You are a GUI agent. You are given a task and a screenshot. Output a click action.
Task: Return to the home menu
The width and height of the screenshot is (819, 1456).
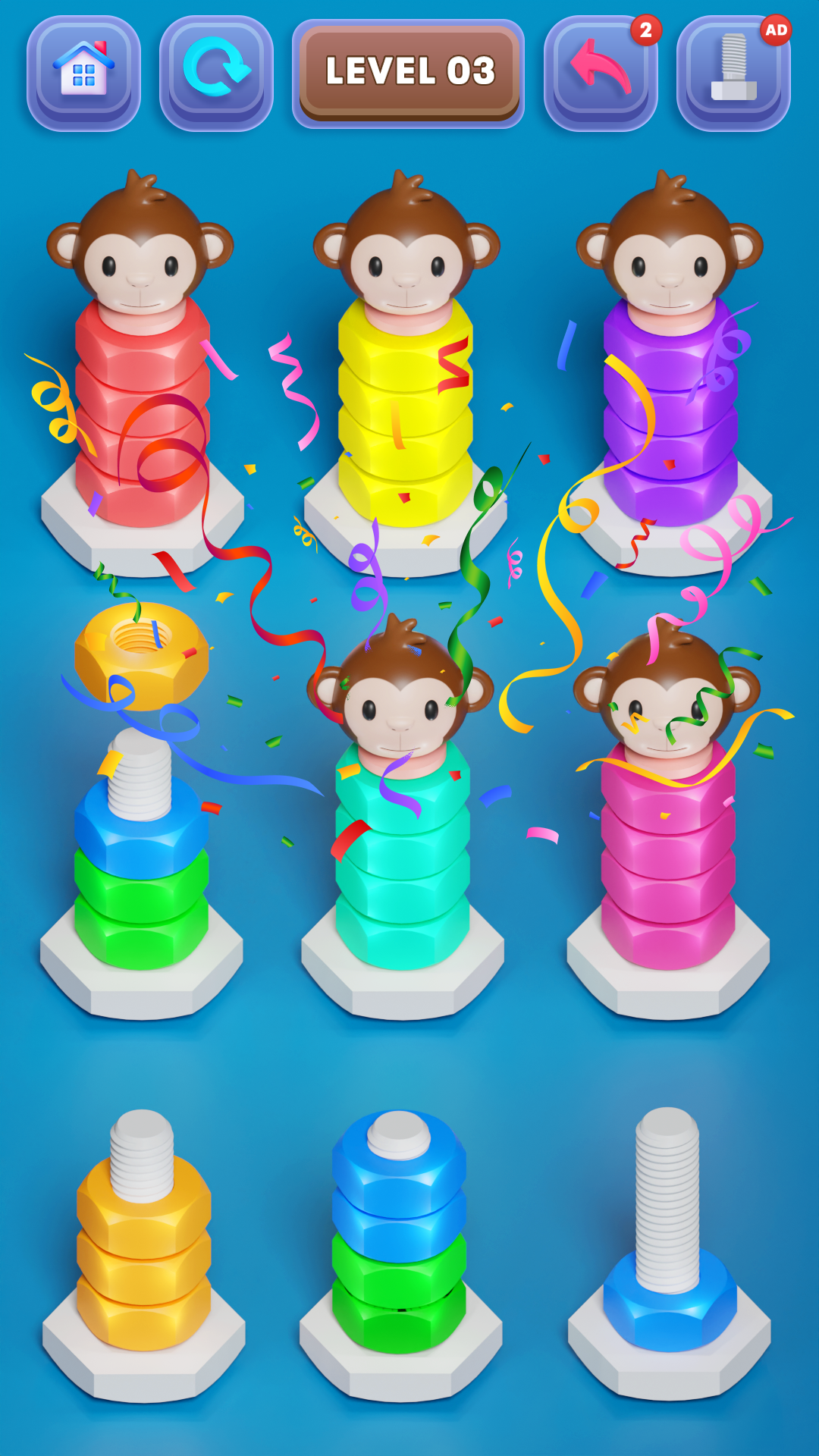tap(83, 74)
